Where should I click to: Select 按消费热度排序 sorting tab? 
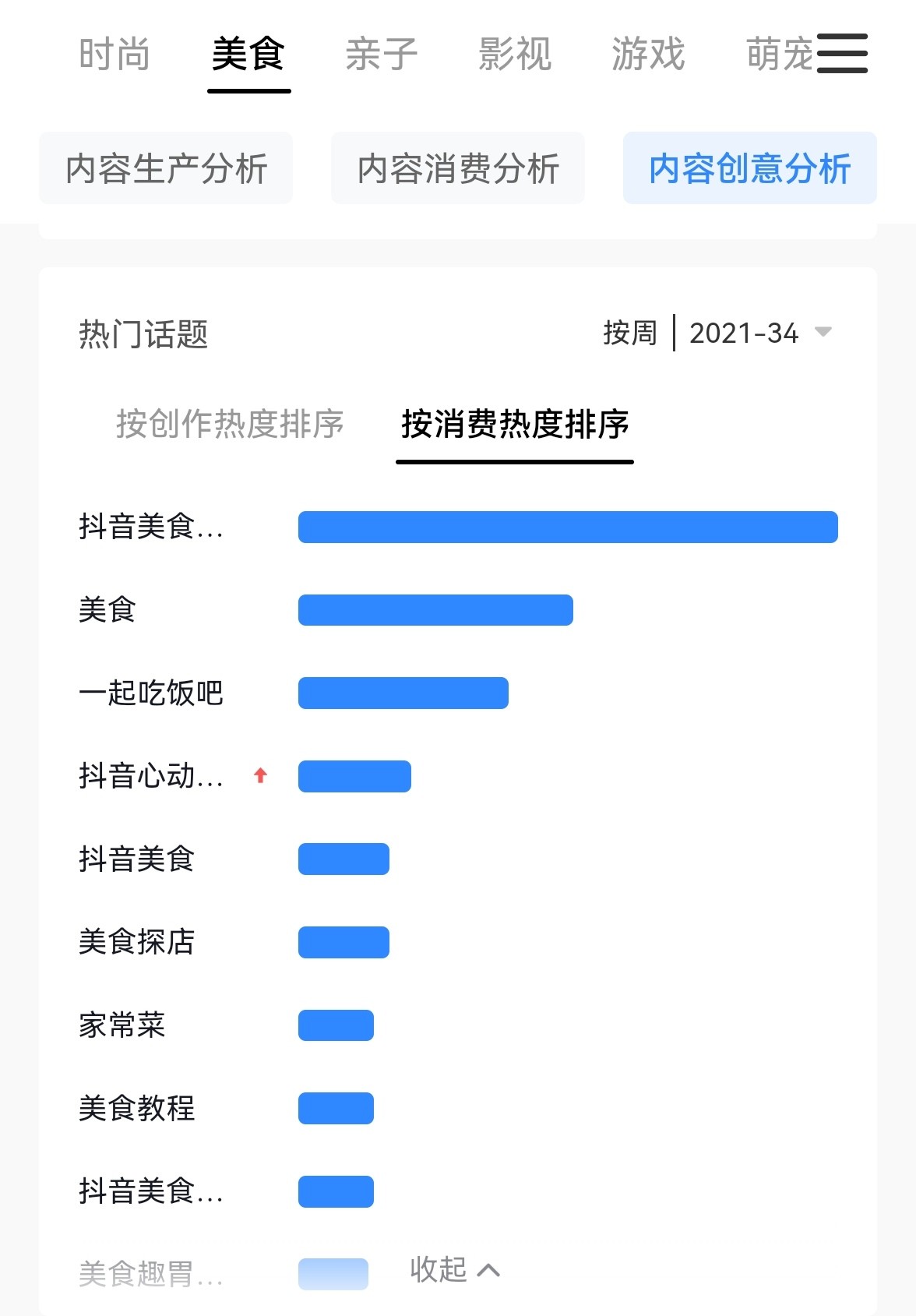(x=515, y=424)
